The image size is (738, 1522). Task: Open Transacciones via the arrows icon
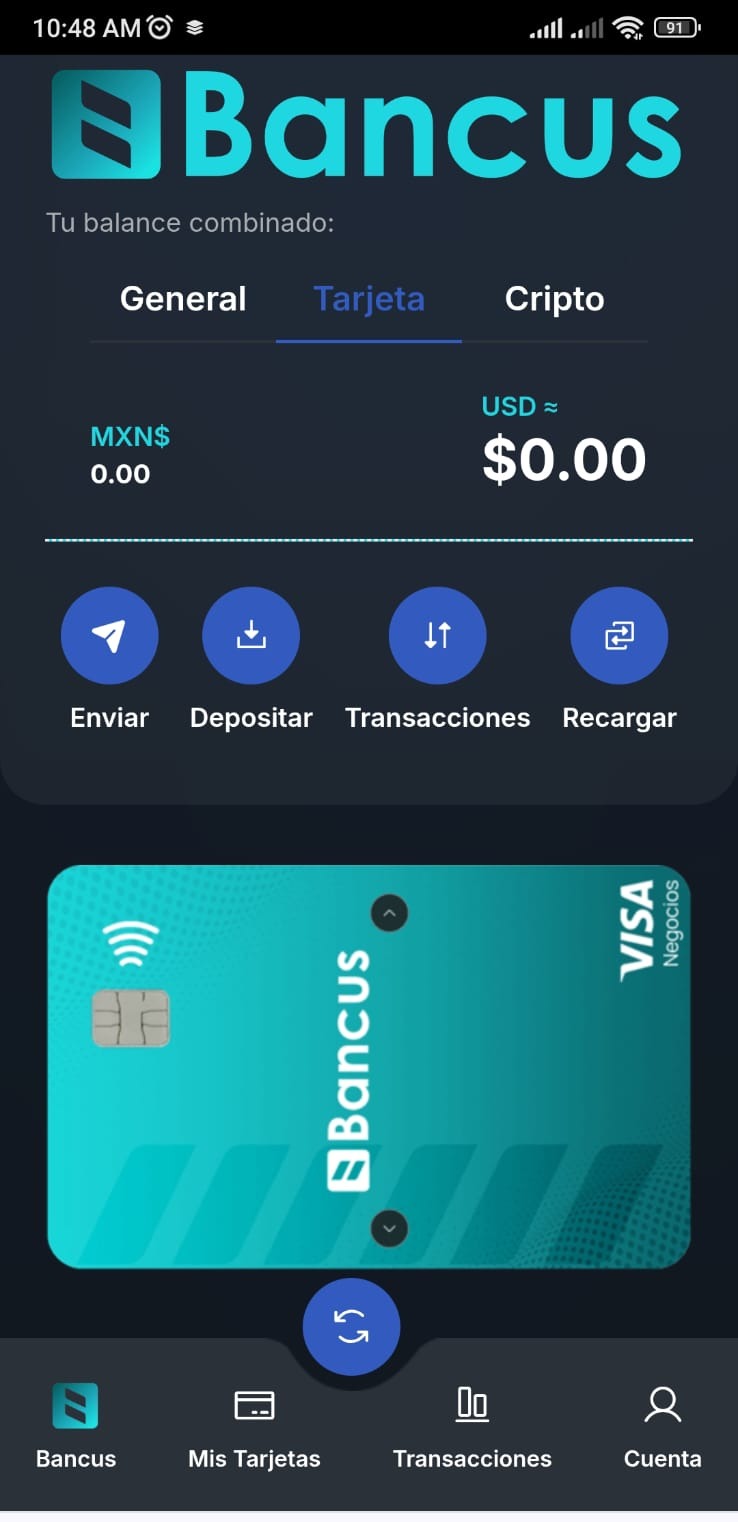coord(437,635)
